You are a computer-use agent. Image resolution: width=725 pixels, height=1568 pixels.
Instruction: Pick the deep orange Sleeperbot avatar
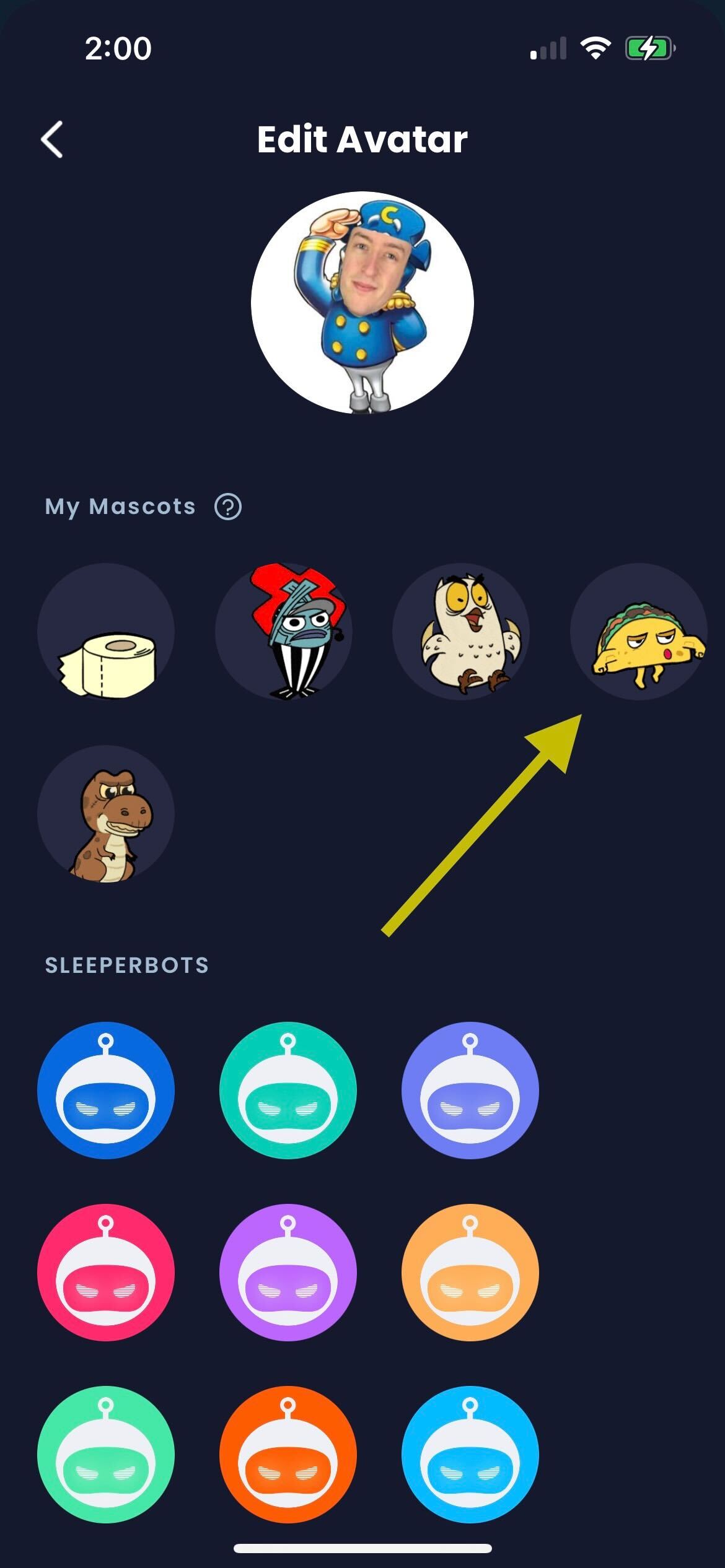[288, 1455]
